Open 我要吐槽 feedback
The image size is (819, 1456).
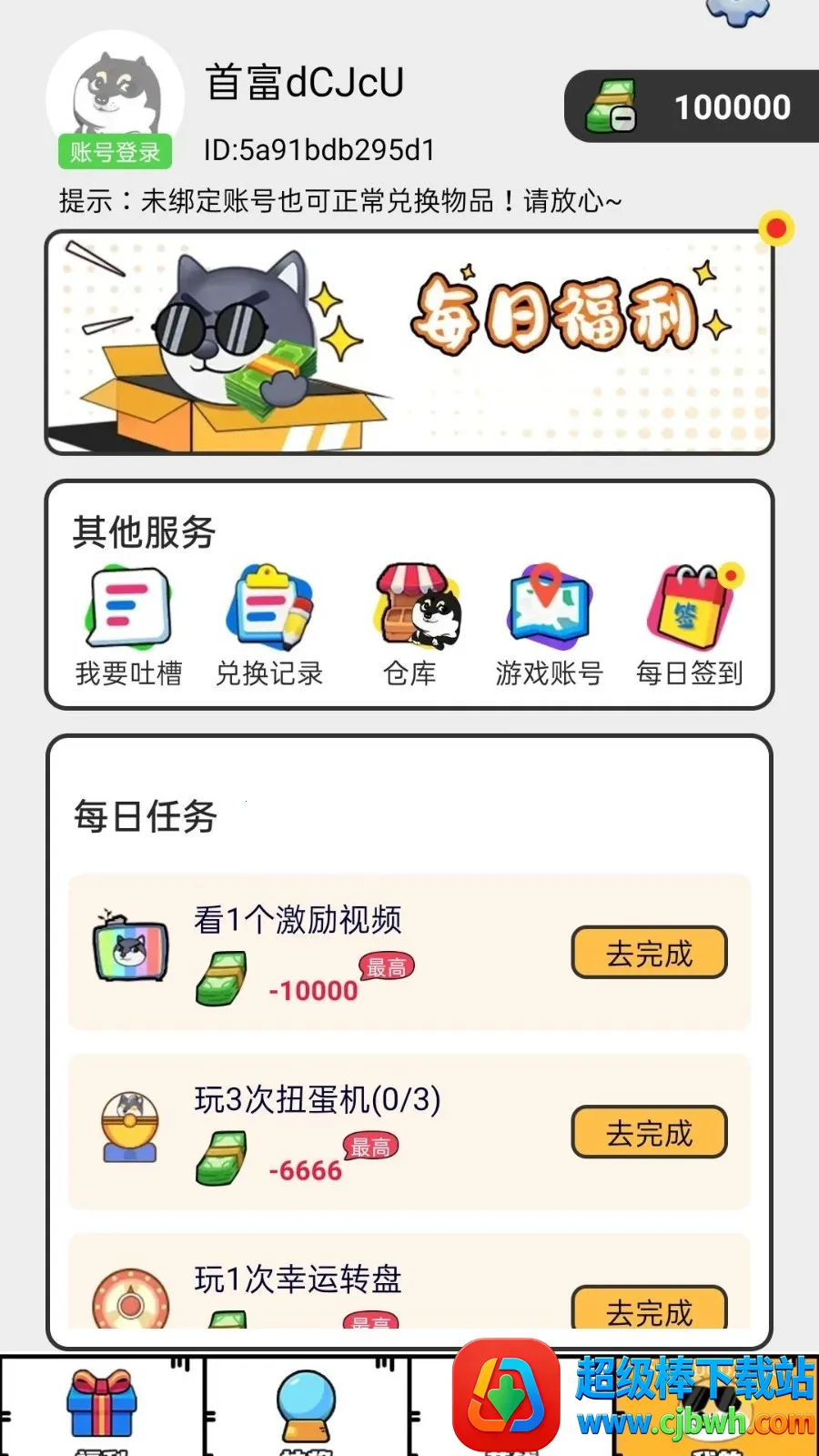129,626
